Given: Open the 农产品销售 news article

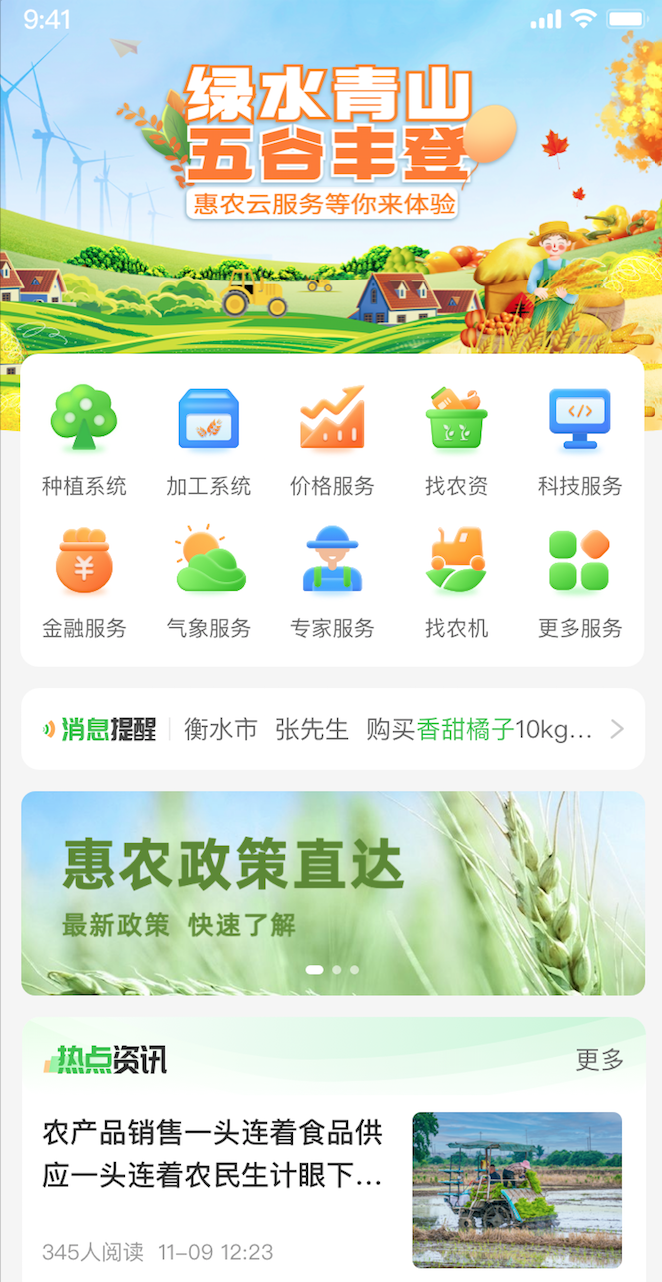Looking at the screenshot, I should 213,1155.
